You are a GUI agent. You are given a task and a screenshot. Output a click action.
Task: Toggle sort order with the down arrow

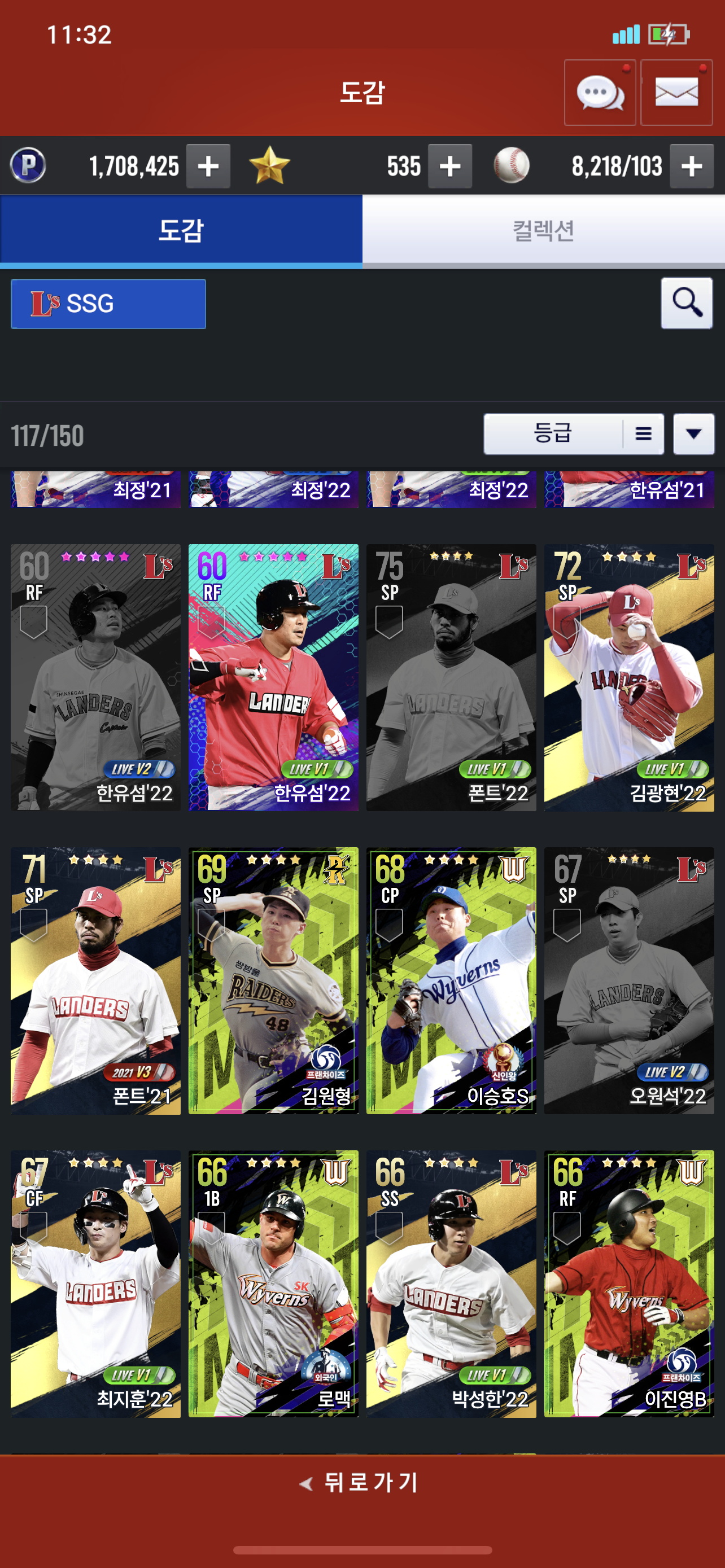(693, 434)
